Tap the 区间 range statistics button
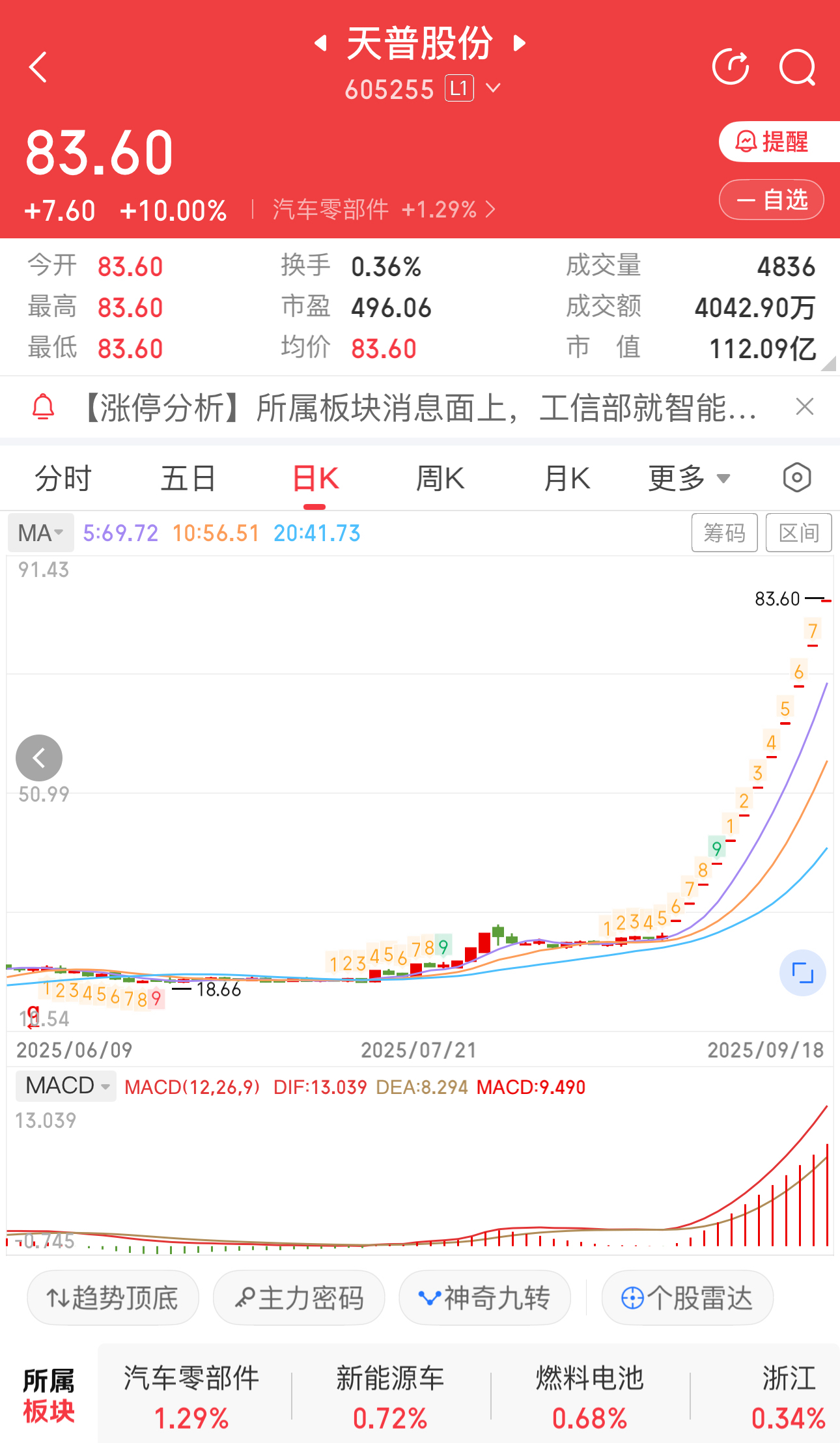 coord(798,533)
